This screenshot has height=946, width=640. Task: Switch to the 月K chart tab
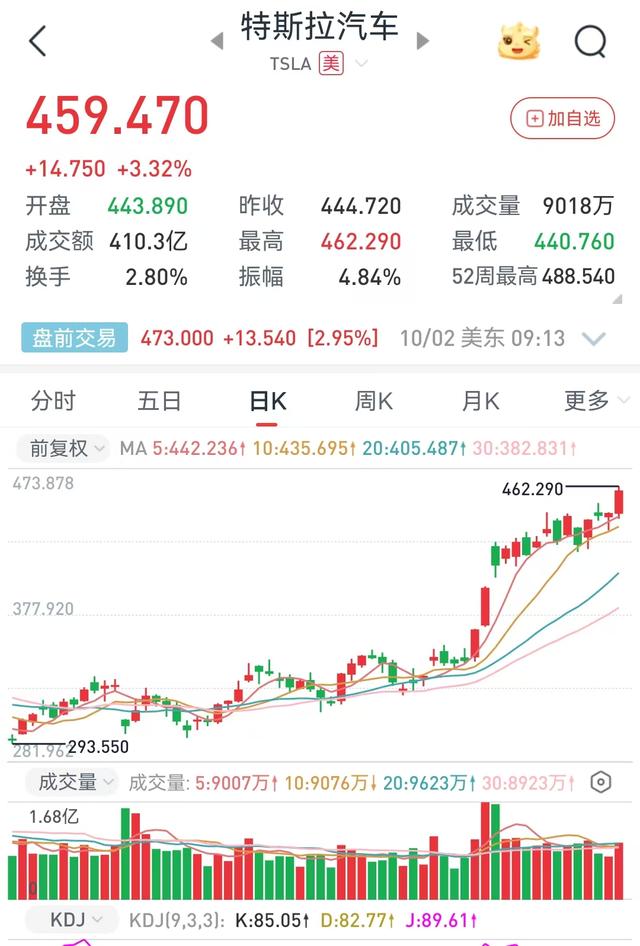pyautogui.click(x=480, y=402)
